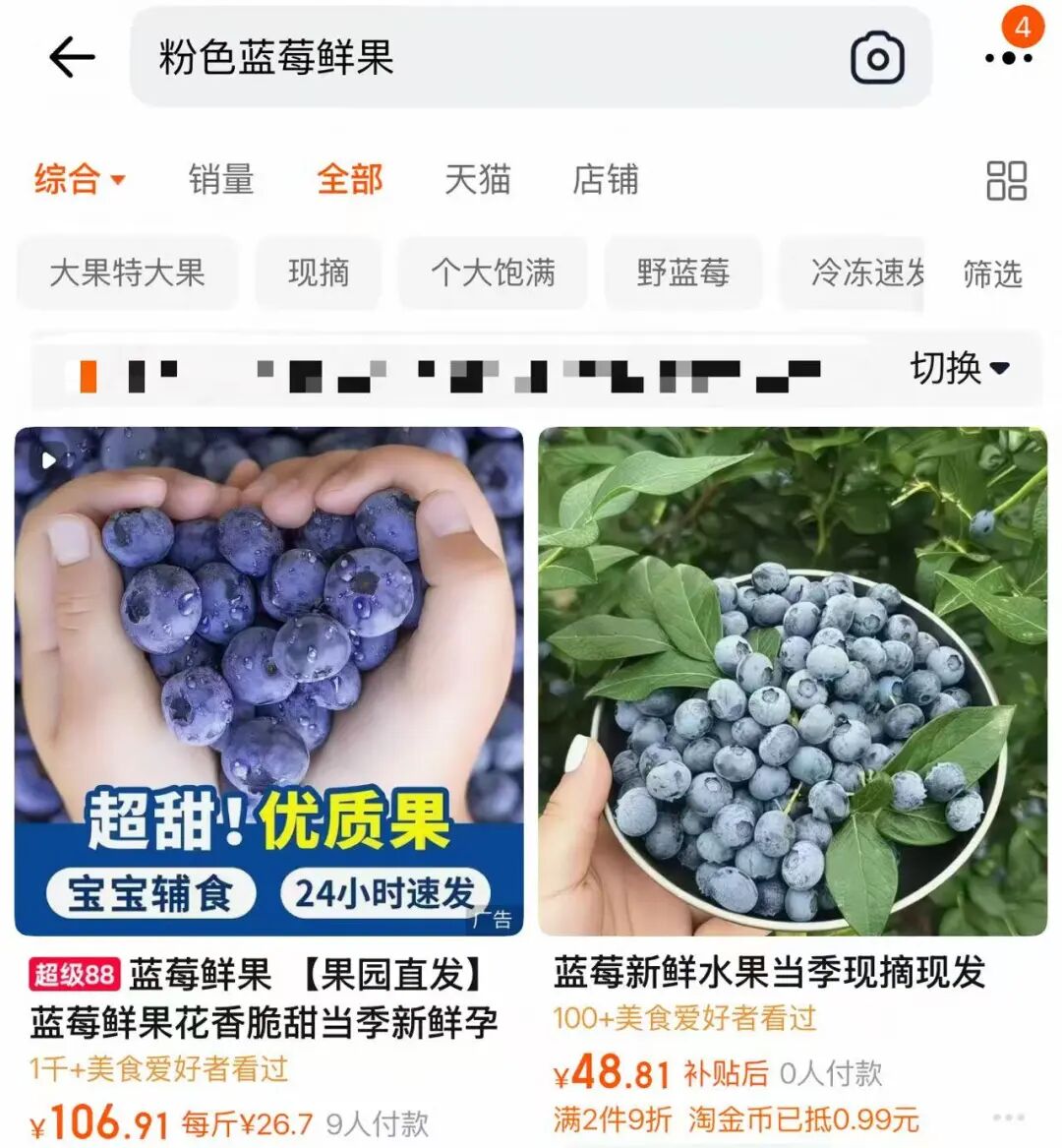This screenshot has height=1148, width=1062.
Task: Open the 蓝莓新鲜水果当季现摘现发 product card
Action: pos(793,681)
